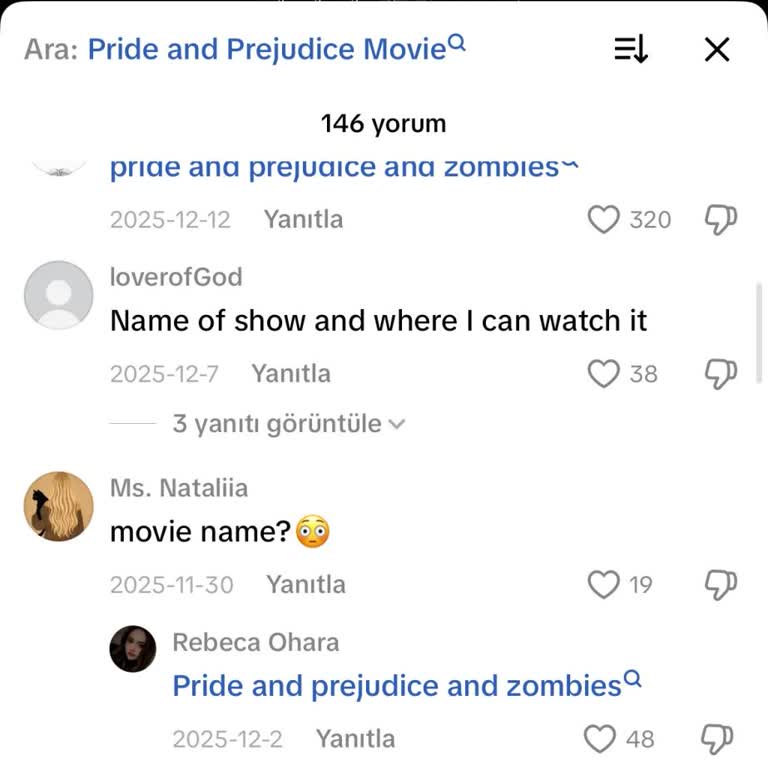The height and width of the screenshot is (768, 768).
Task: Dislike loverofGod's comment
Action: (x=721, y=374)
